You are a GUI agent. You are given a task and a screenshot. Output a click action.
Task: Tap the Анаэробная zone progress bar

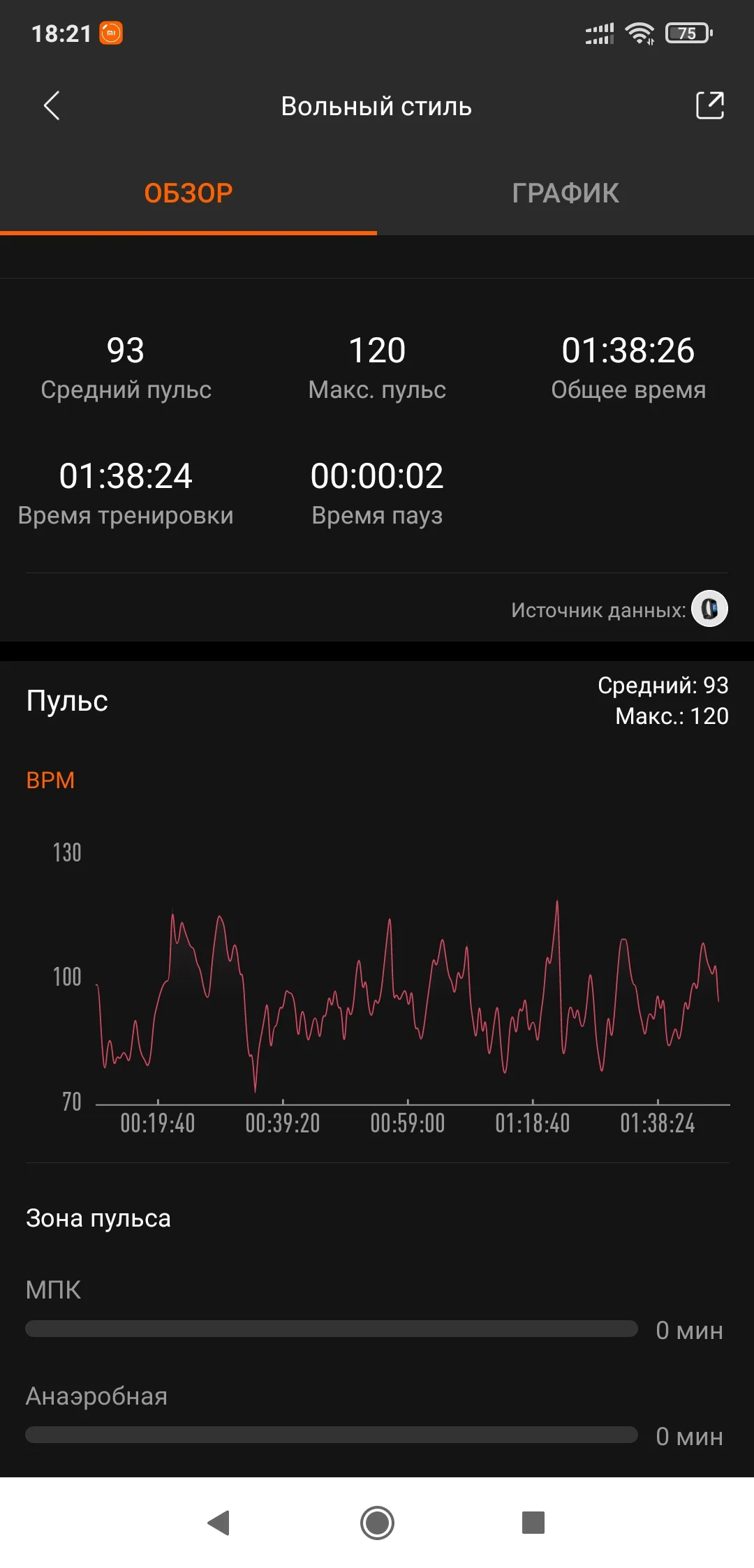click(332, 1435)
